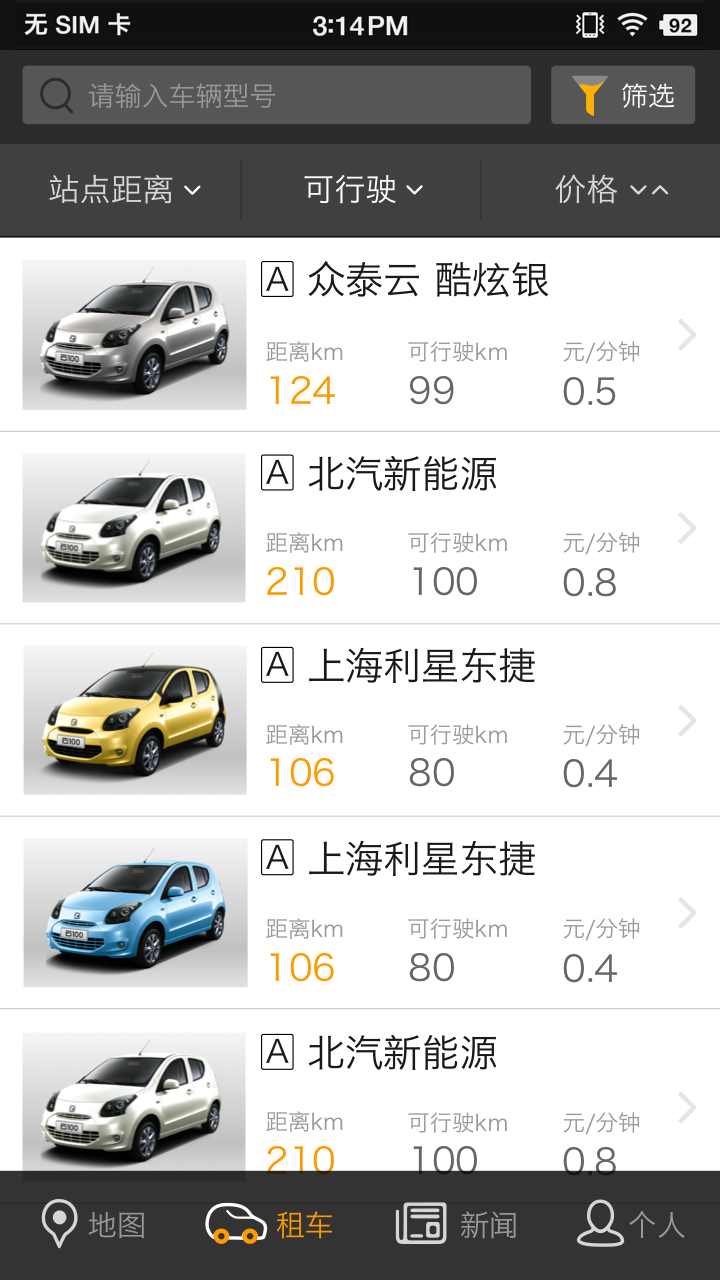Switch to the 地图 tab
This screenshot has height=1280, width=720.
(94, 1225)
